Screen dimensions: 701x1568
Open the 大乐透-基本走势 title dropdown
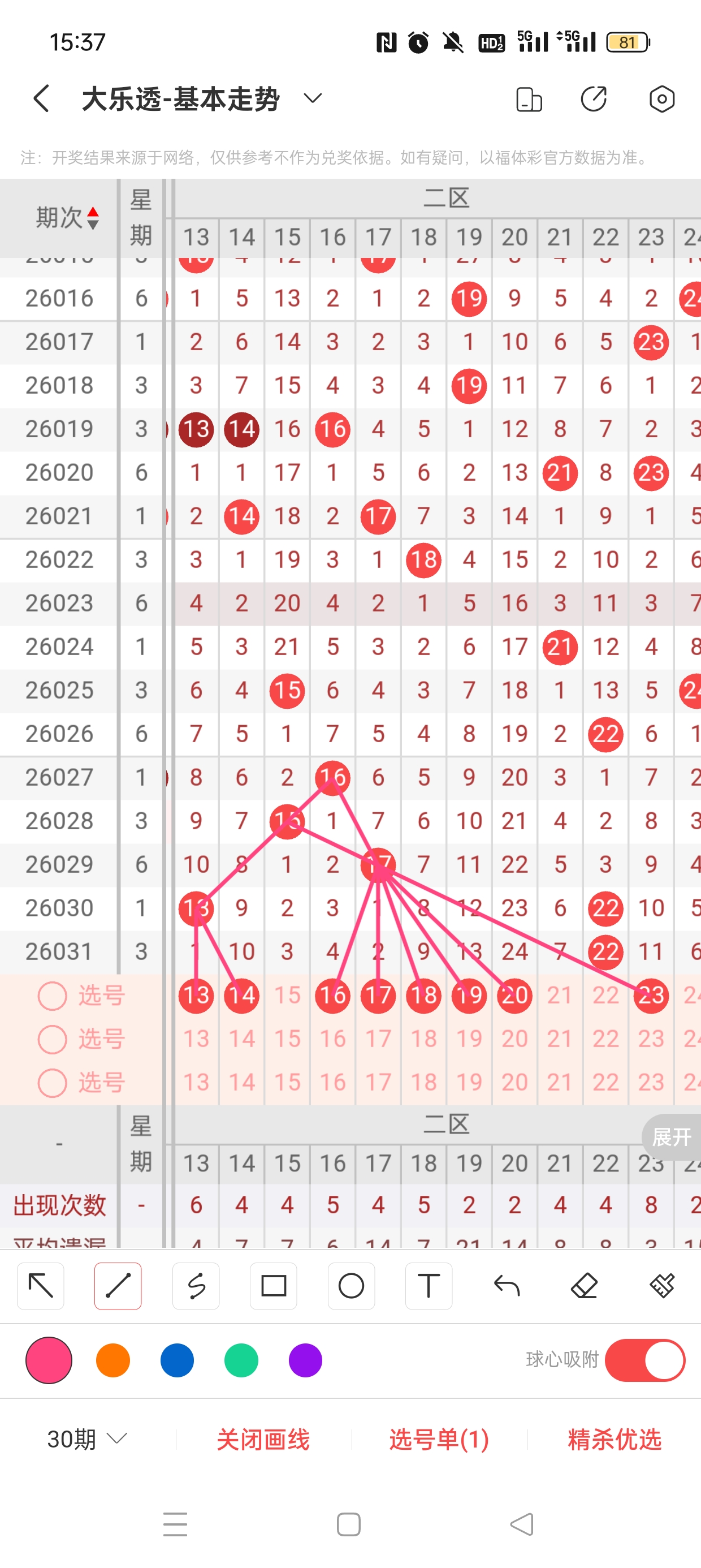point(313,98)
